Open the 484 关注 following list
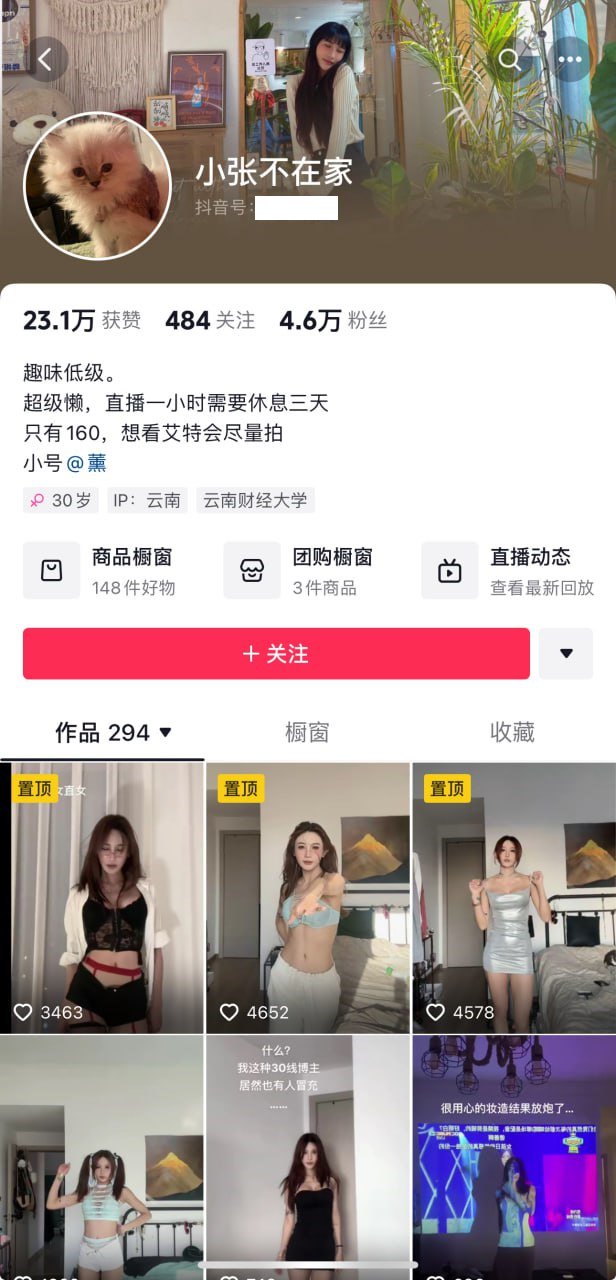 tap(210, 321)
